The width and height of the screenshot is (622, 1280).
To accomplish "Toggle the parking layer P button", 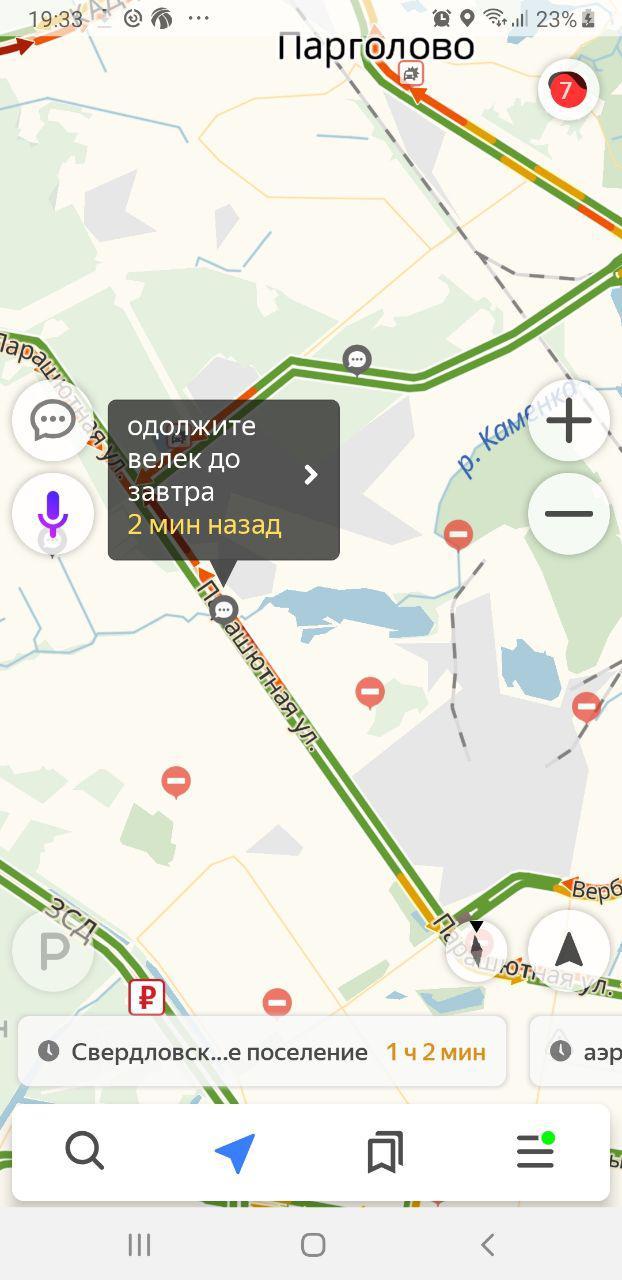I will pos(52,951).
